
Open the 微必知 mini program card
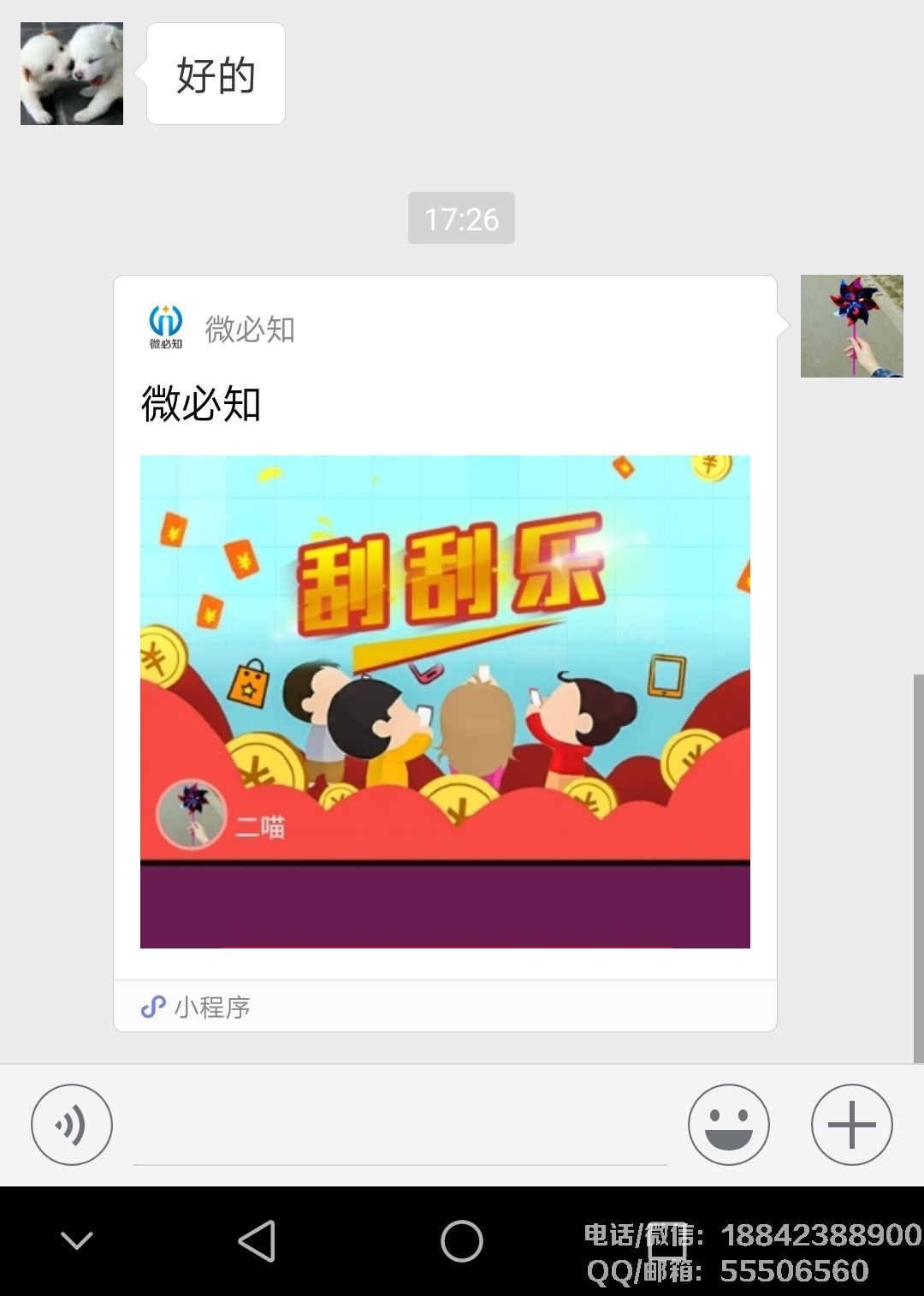pos(445,652)
